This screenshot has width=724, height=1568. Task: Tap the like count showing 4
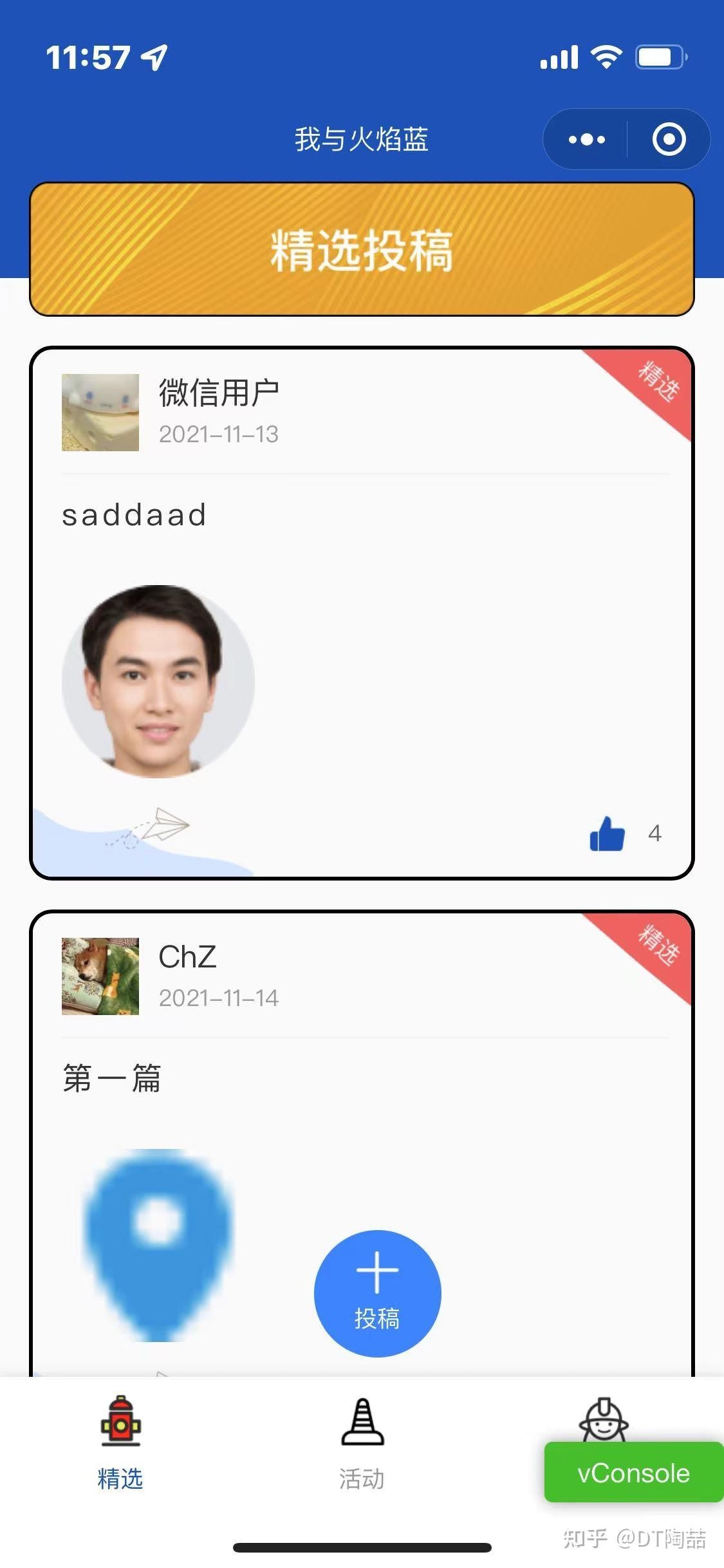tap(654, 833)
